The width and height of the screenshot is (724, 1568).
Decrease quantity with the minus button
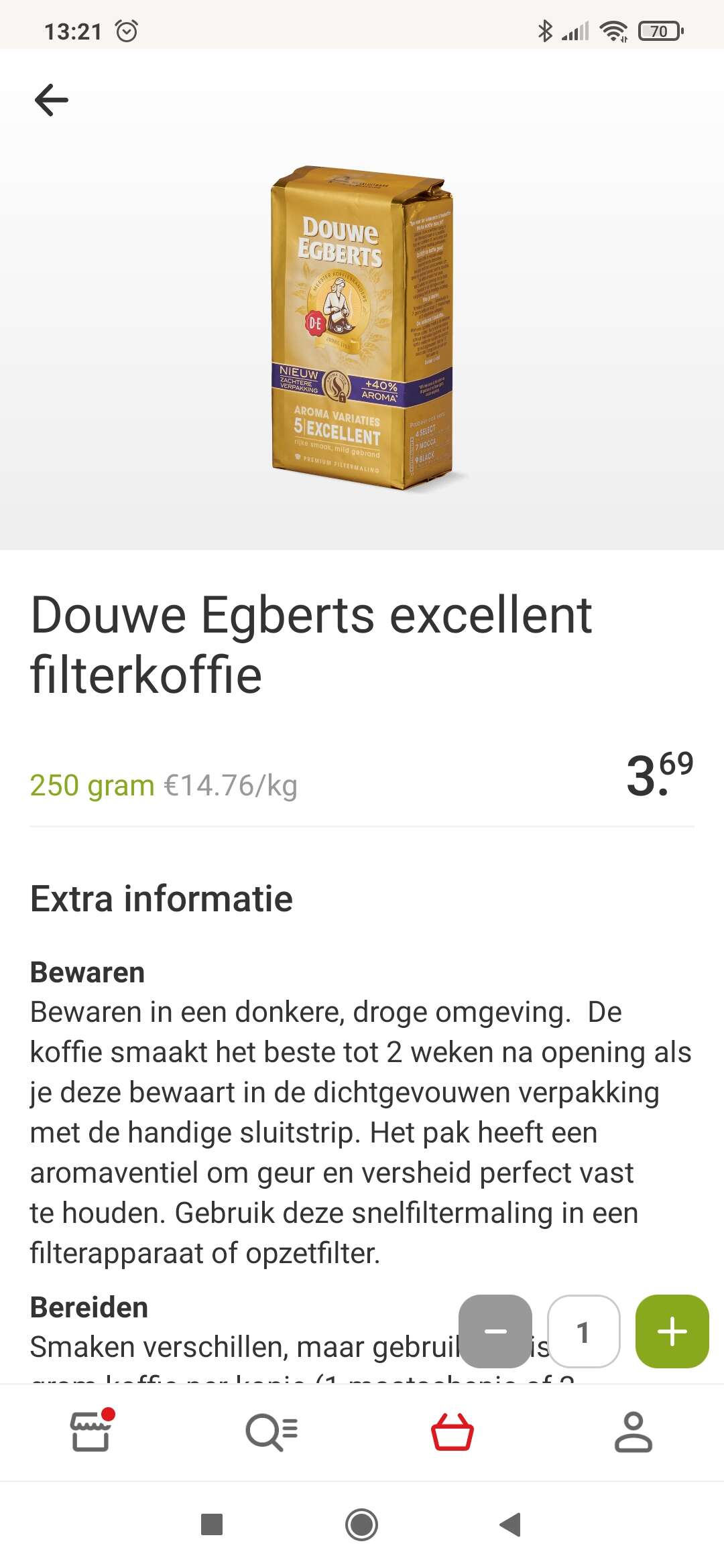[x=495, y=1331]
